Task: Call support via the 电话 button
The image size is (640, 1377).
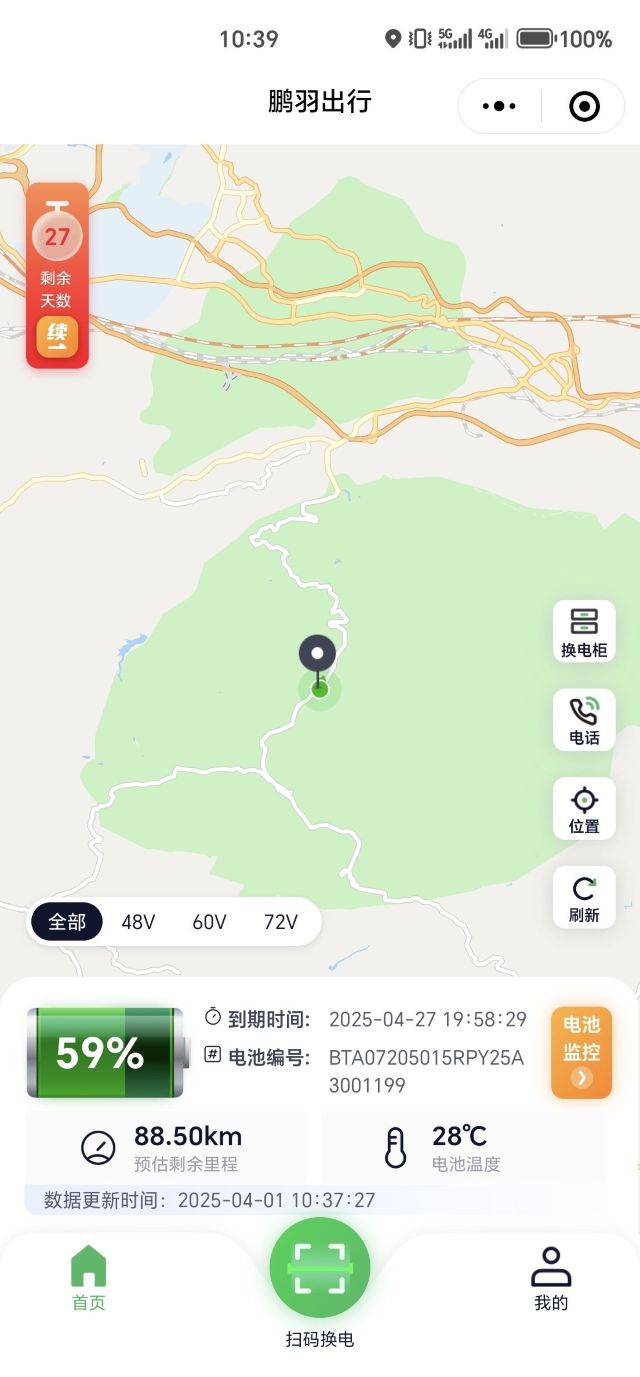Action: (584, 721)
